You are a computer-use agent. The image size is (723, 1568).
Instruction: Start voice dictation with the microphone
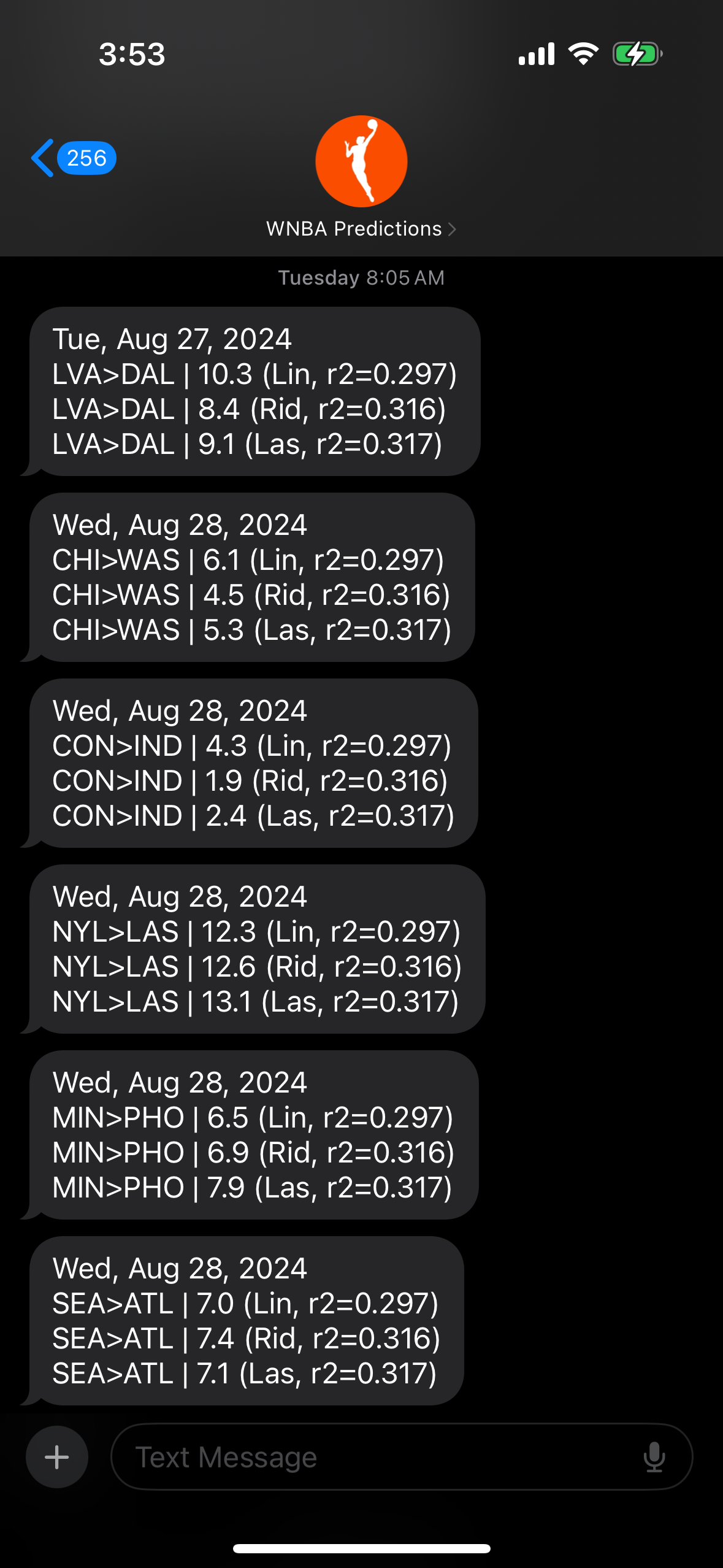(x=654, y=1457)
